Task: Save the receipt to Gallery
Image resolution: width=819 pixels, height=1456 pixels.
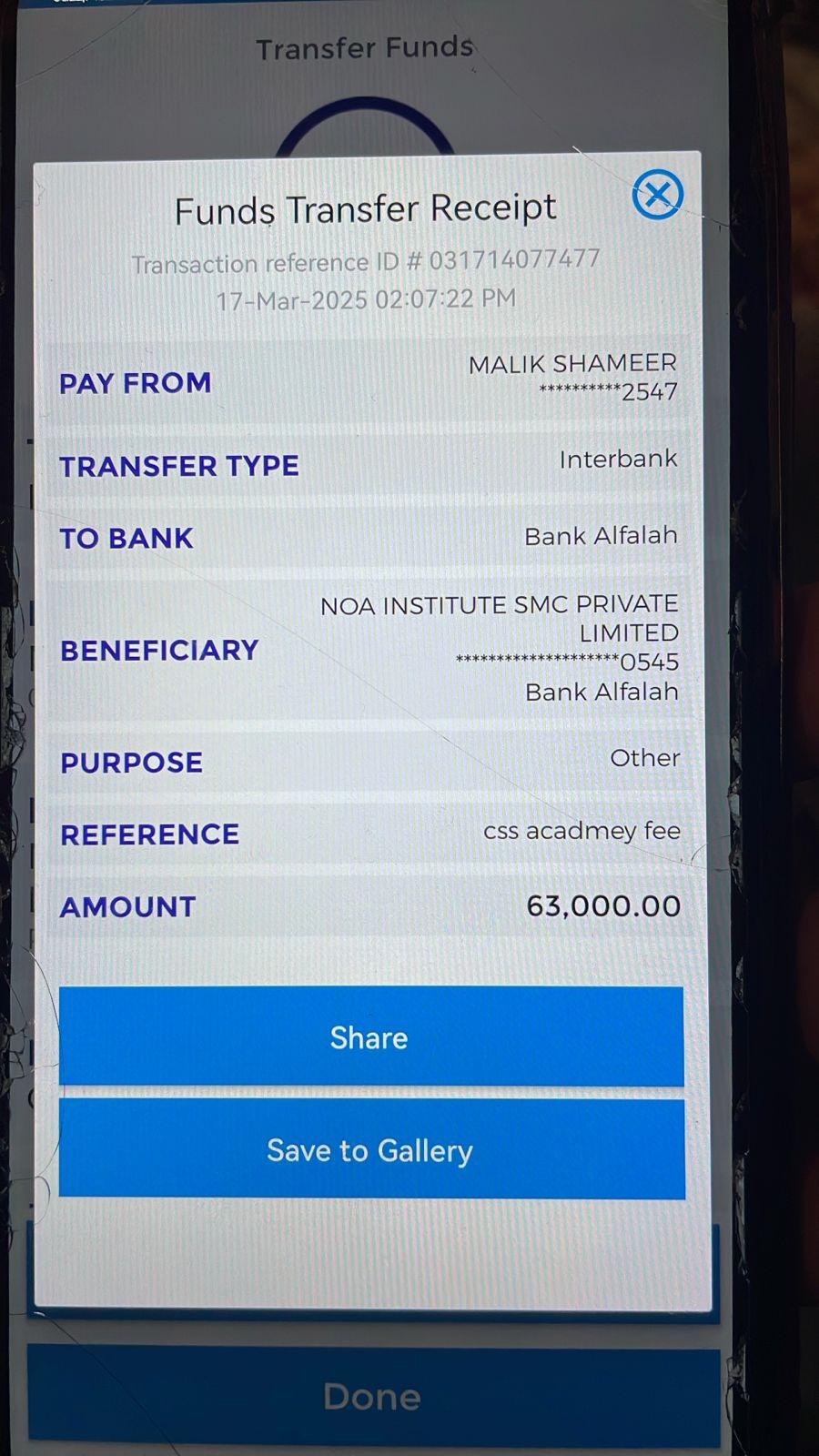Action: (x=370, y=1149)
